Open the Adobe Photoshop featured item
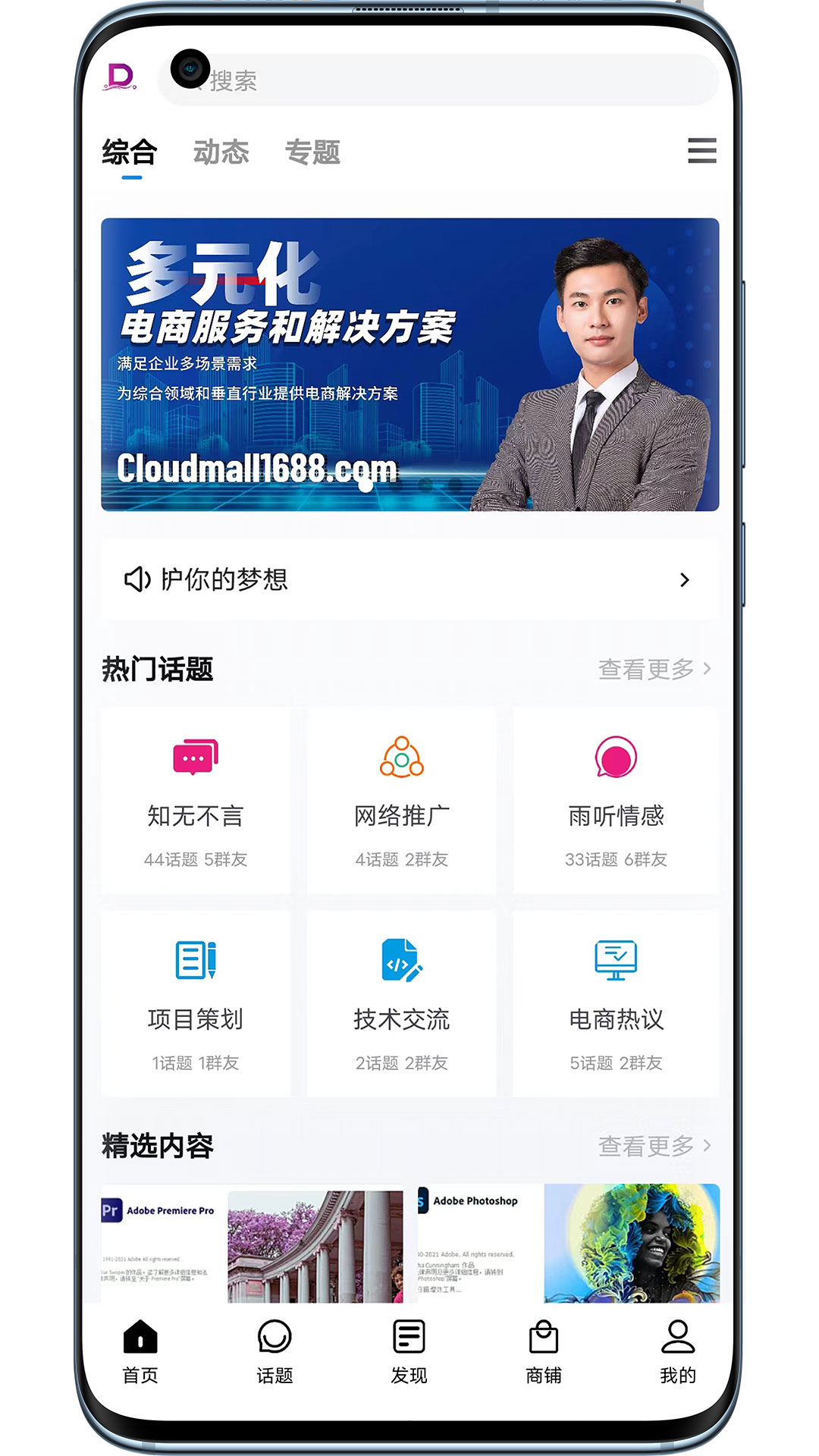The image size is (819, 1456). pos(568,1244)
